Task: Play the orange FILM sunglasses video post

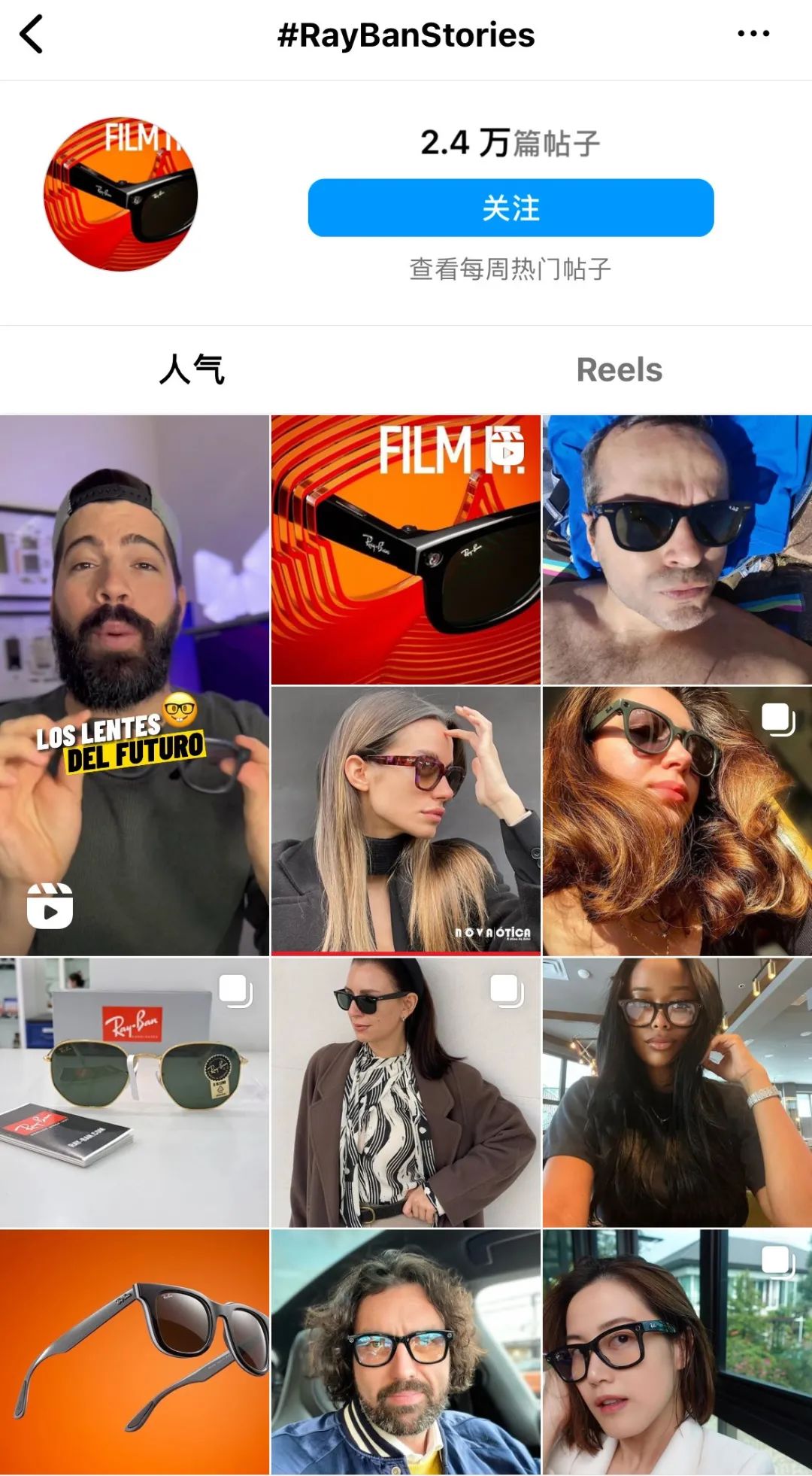Action: click(406, 549)
